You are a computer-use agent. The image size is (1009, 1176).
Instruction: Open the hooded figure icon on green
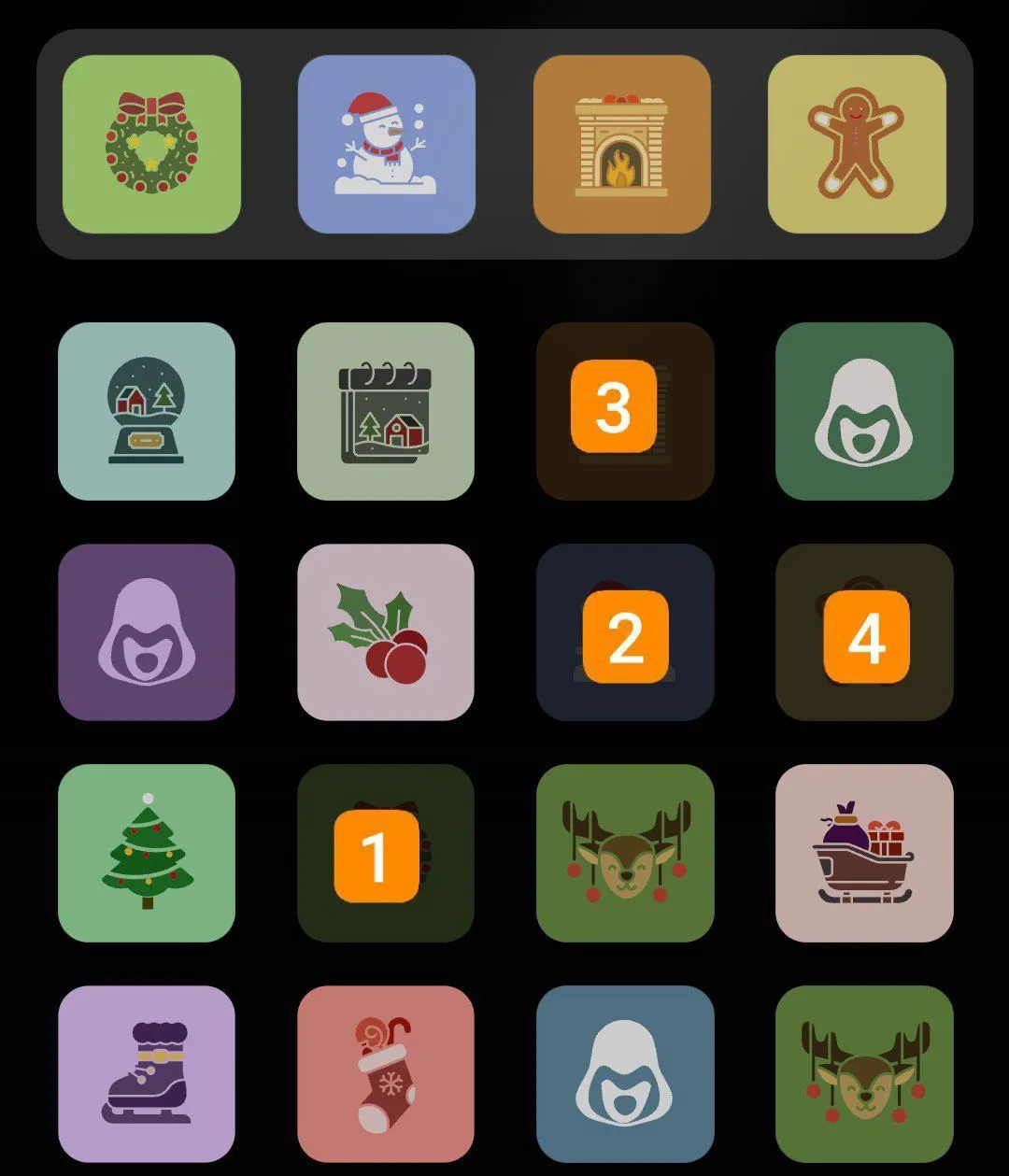click(864, 411)
